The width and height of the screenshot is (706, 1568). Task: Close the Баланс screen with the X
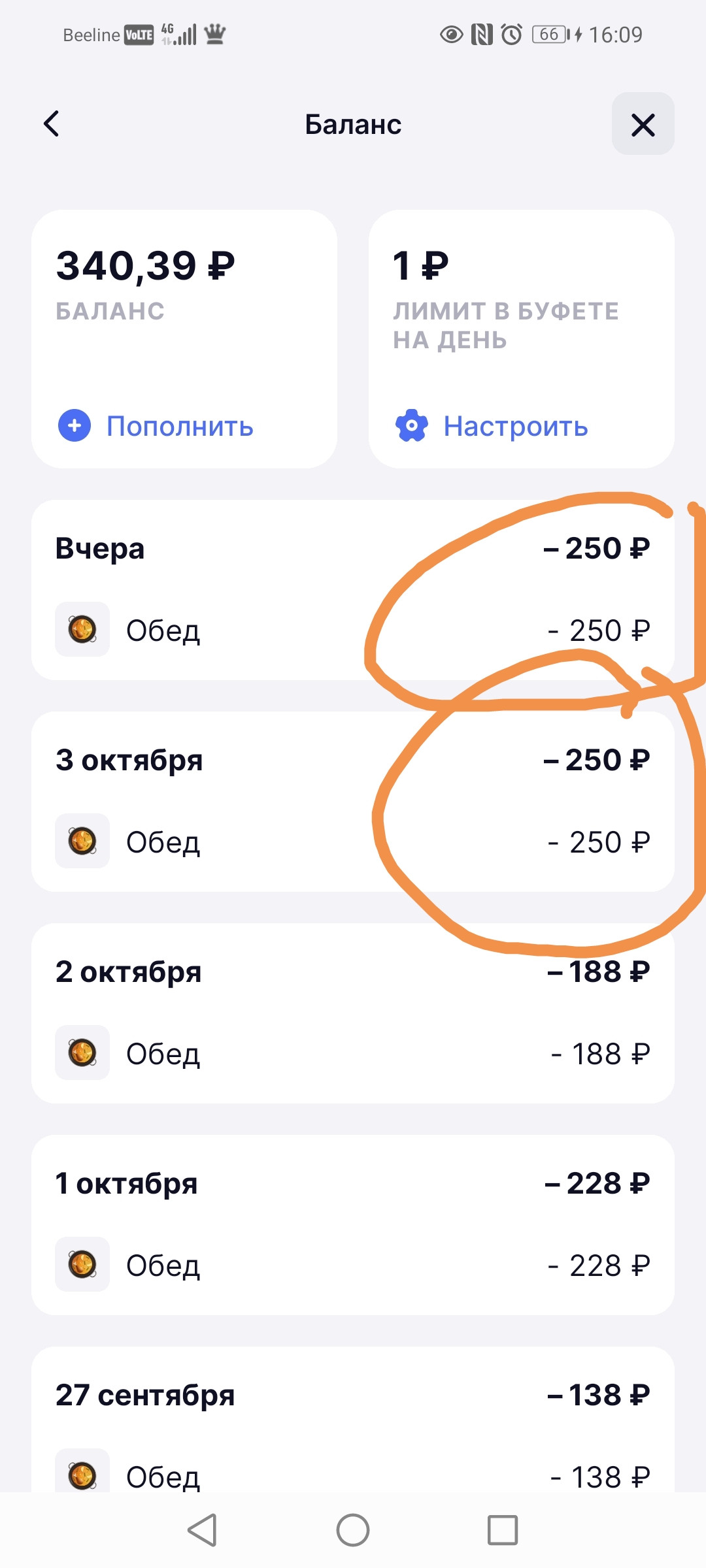(643, 123)
